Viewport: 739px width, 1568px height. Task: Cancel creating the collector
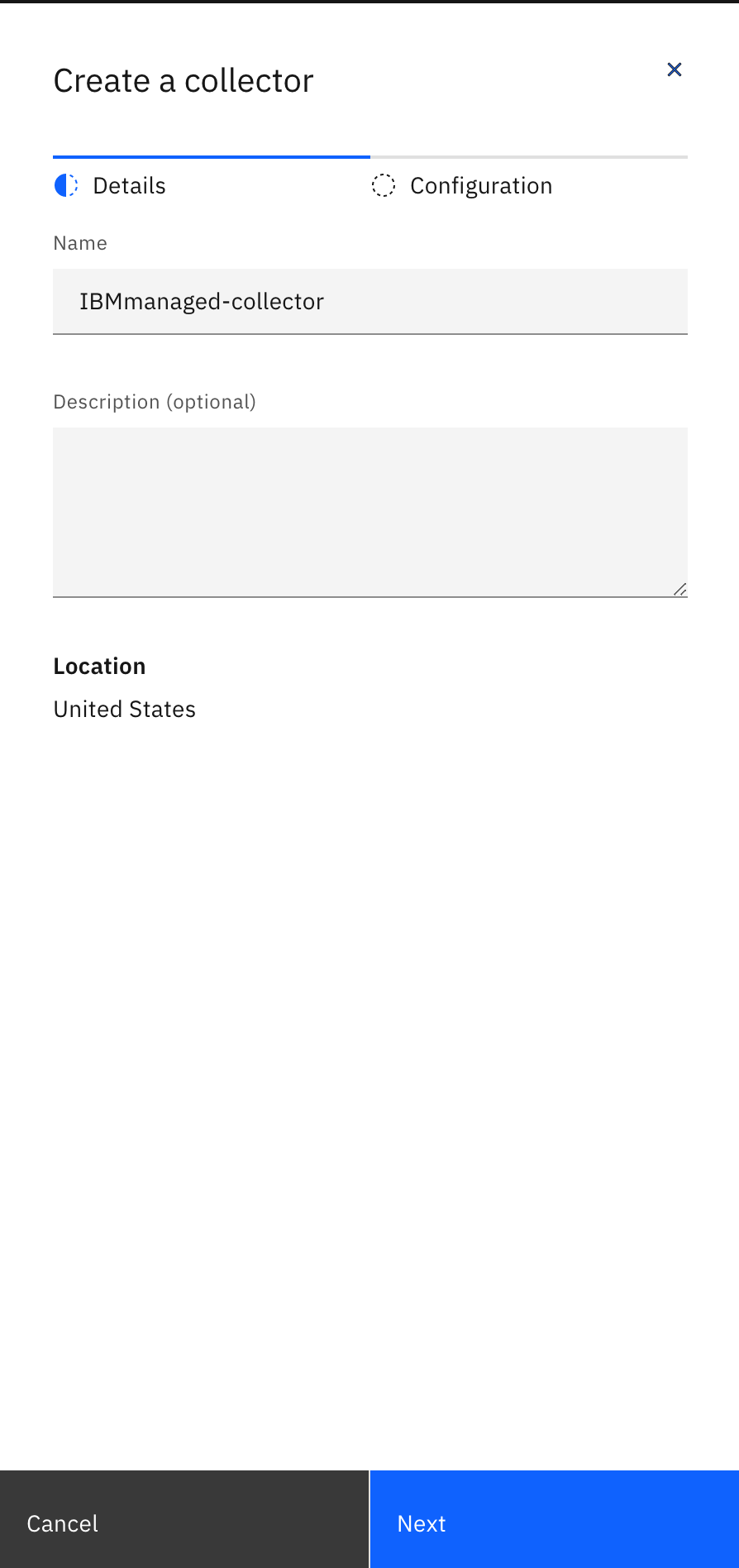184,1523
